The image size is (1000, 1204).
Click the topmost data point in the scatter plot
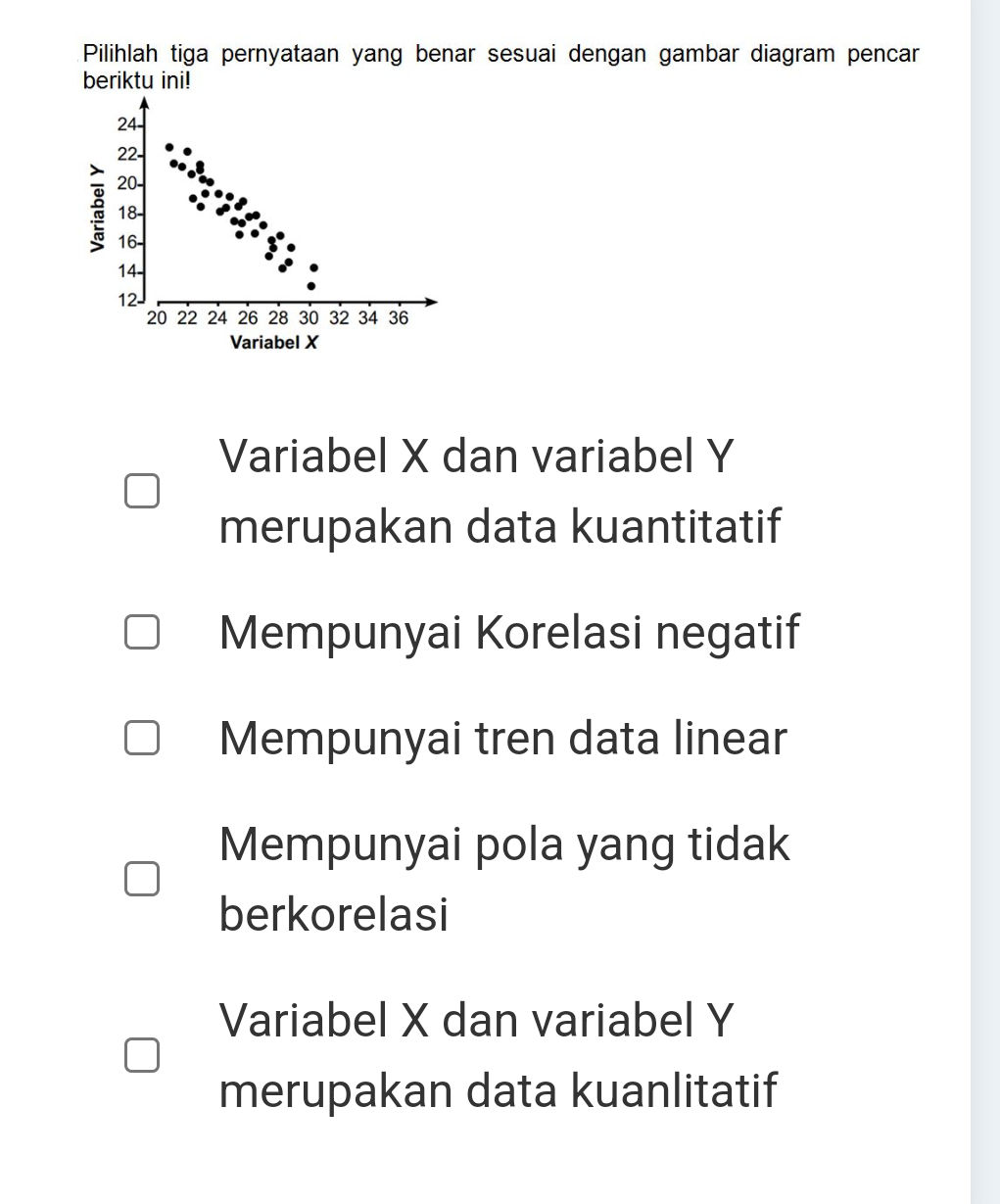click(x=168, y=146)
